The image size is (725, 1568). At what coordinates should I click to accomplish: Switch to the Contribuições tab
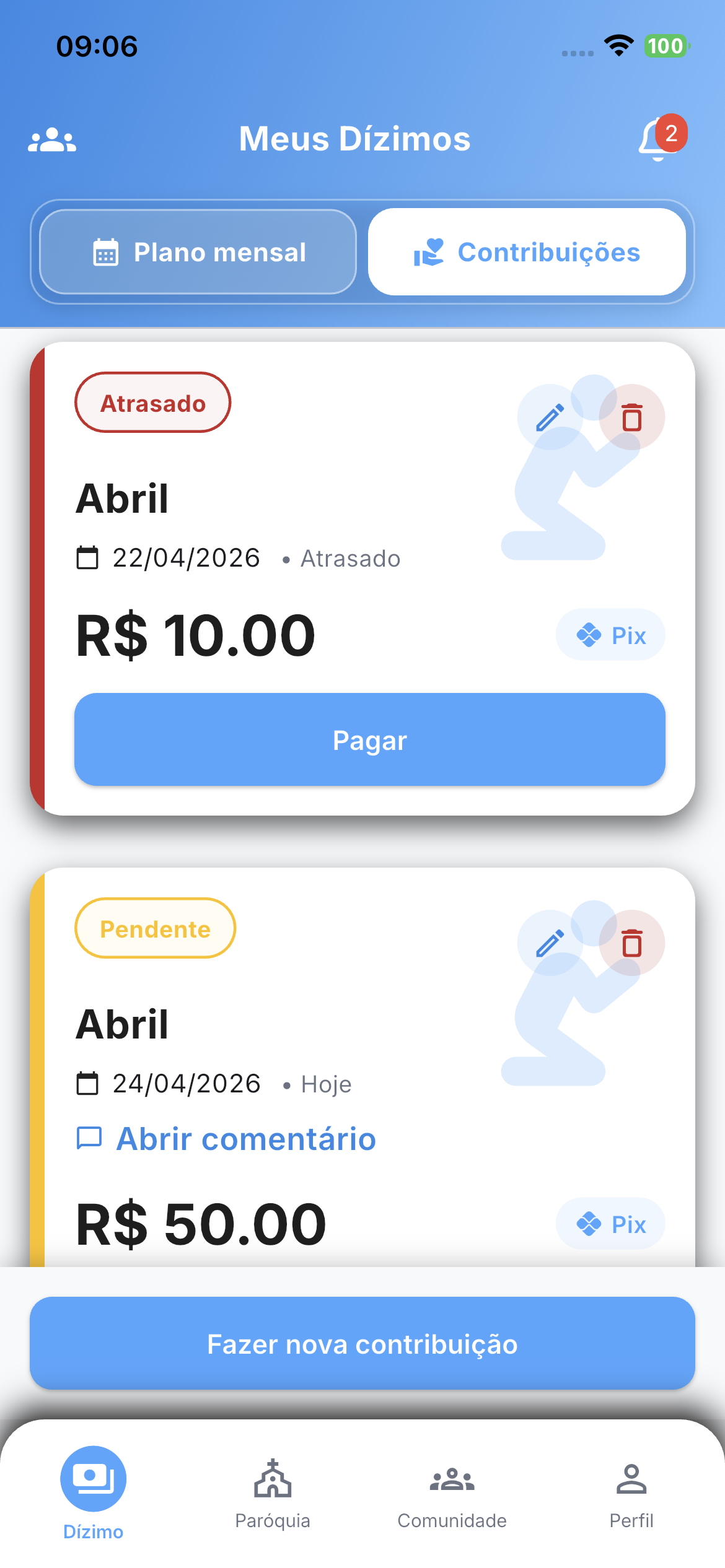pyautogui.click(x=527, y=251)
